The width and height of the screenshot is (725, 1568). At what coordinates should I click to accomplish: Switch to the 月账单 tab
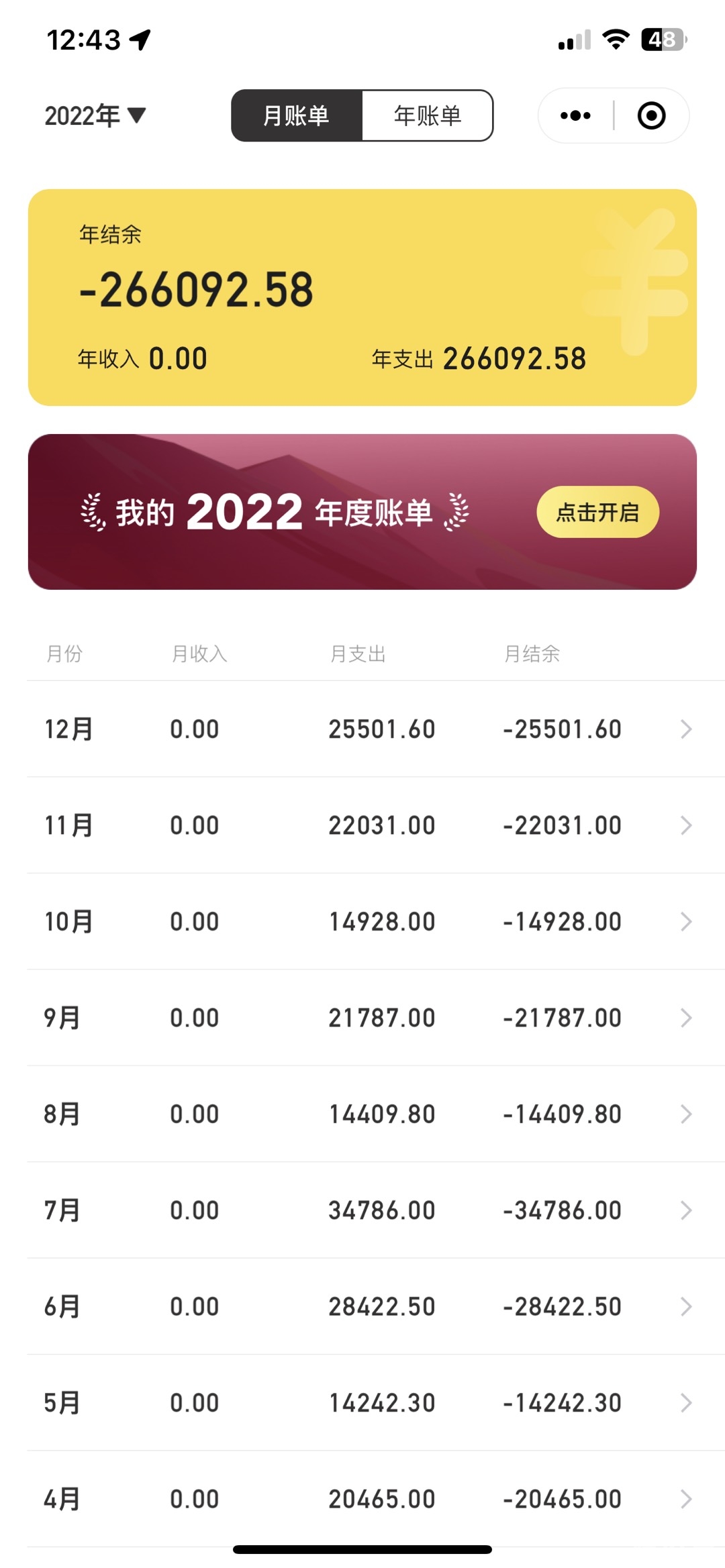pos(296,115)
